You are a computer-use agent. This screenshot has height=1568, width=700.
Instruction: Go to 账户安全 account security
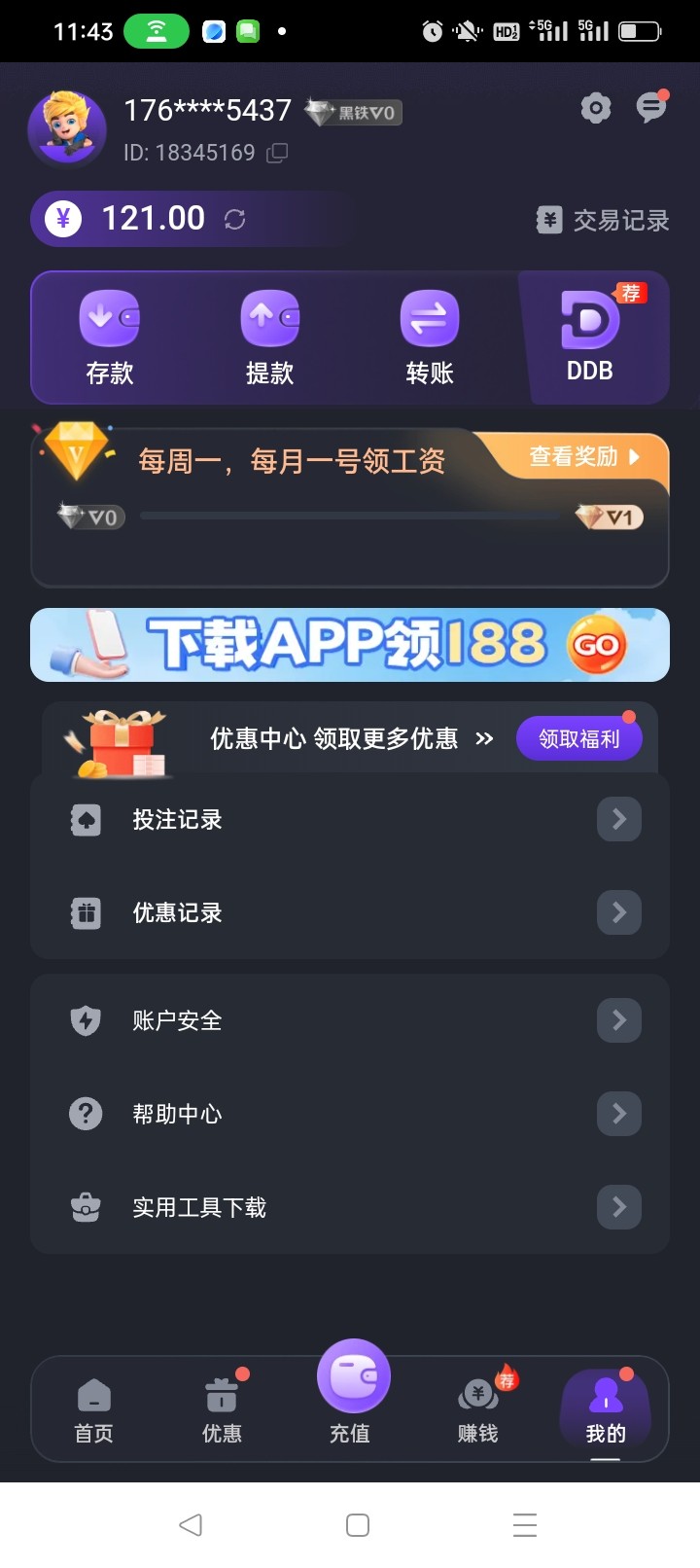click(x=350, y=1020)
